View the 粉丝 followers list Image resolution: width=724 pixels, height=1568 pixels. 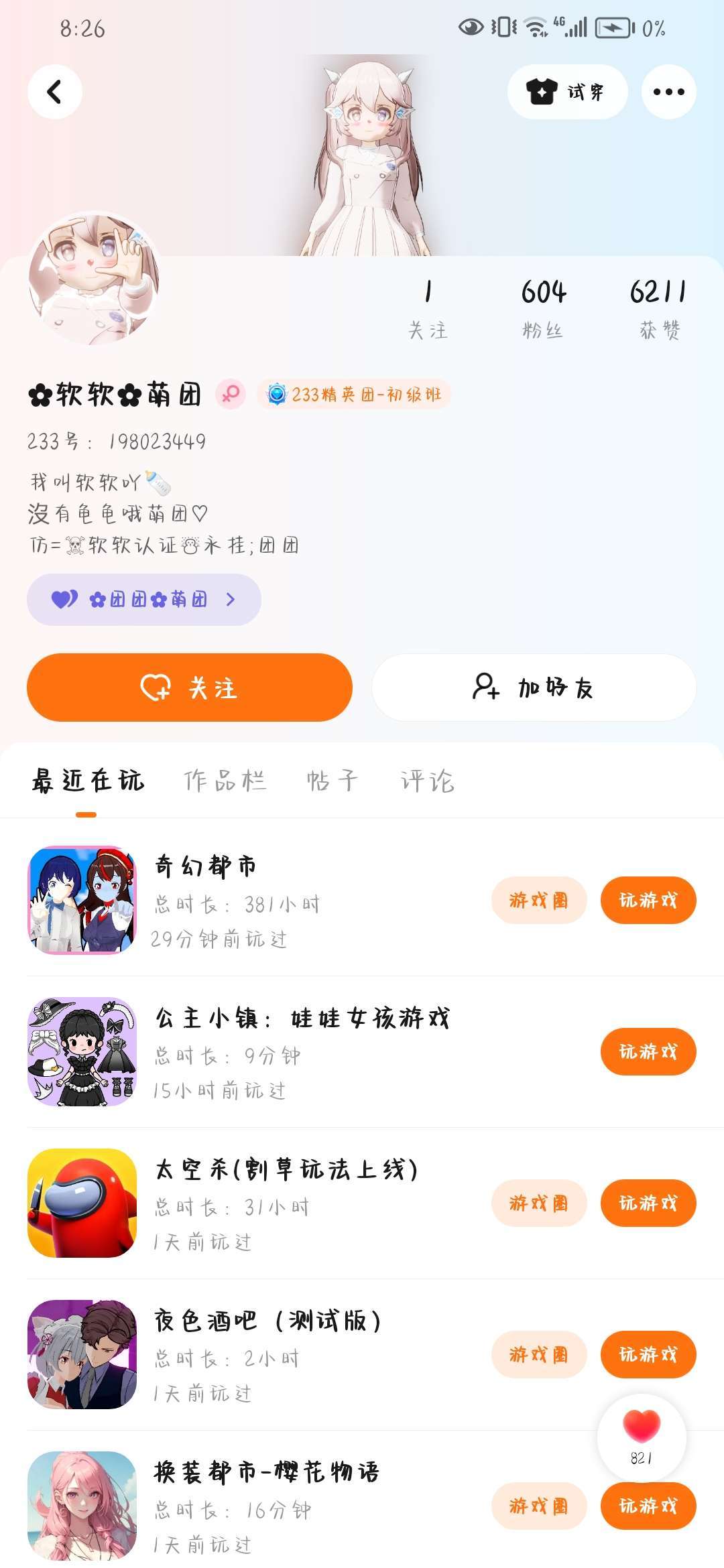pyautogui.click(x=543, y=308)
